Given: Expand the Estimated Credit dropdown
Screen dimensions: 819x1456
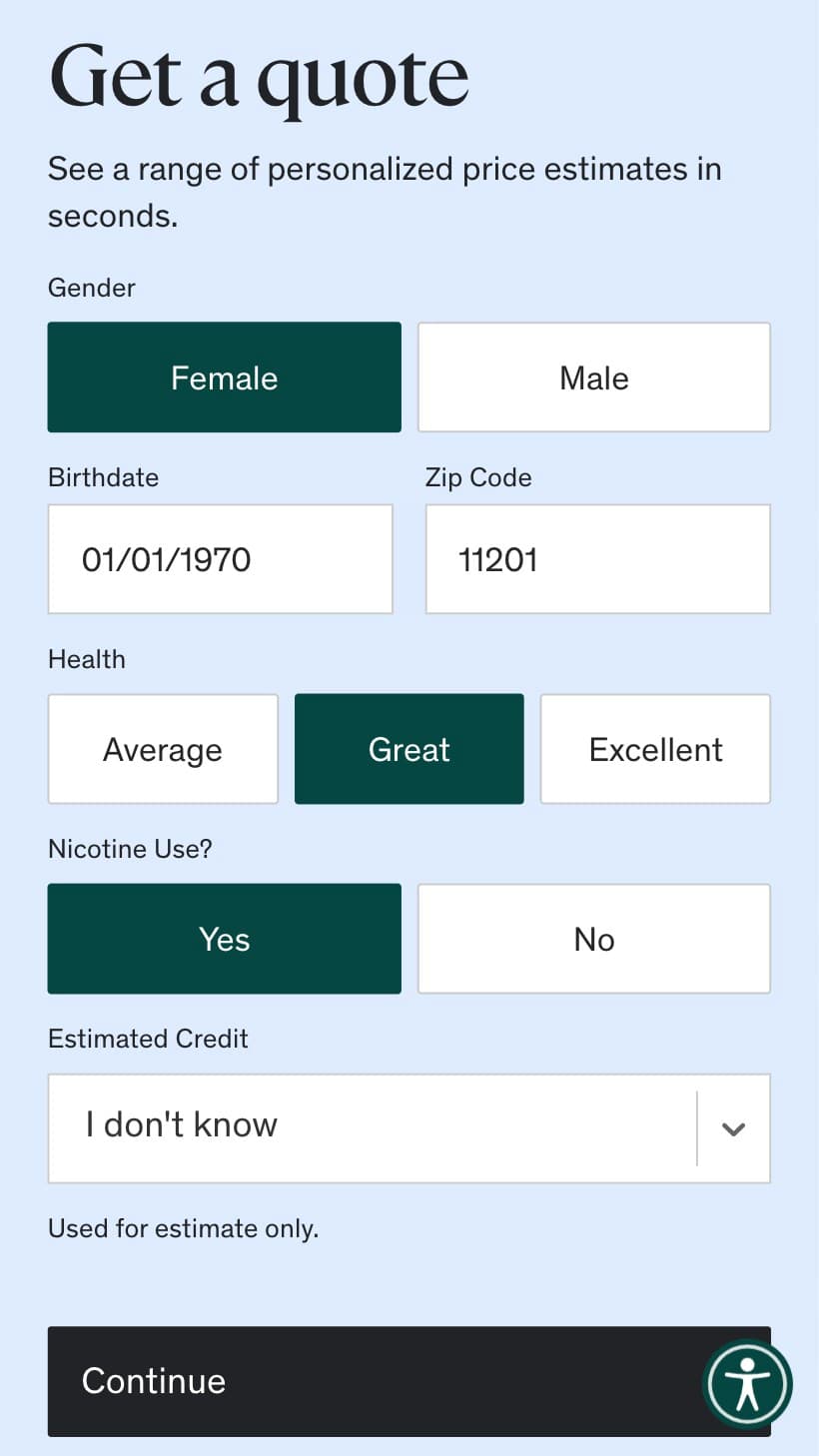Looking at the screenshot, I should coord(409,1128).
